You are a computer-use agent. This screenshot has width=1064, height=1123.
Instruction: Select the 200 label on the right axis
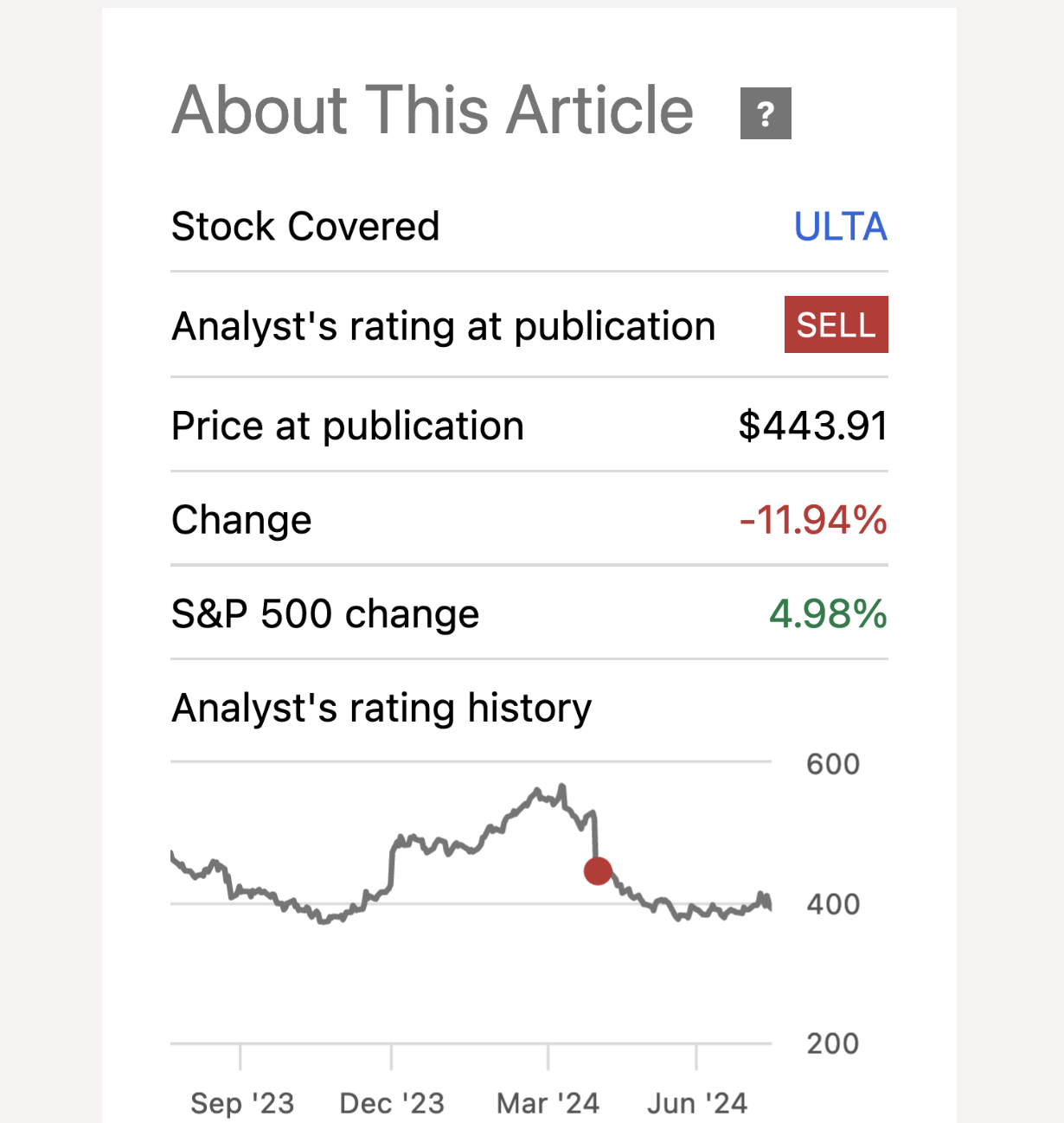[832, 1043]
